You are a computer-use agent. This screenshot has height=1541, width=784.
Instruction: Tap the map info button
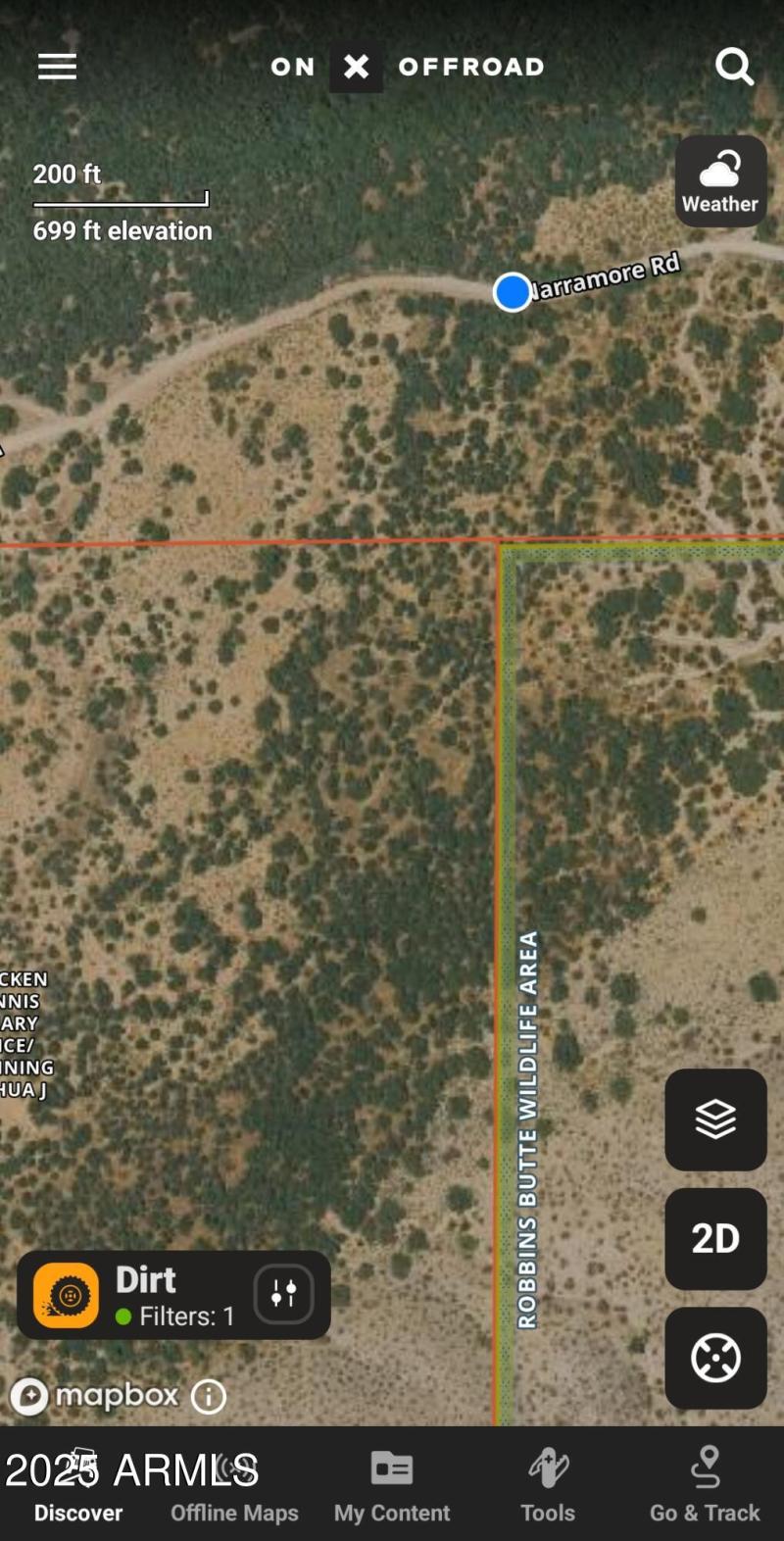(208, 1397)
